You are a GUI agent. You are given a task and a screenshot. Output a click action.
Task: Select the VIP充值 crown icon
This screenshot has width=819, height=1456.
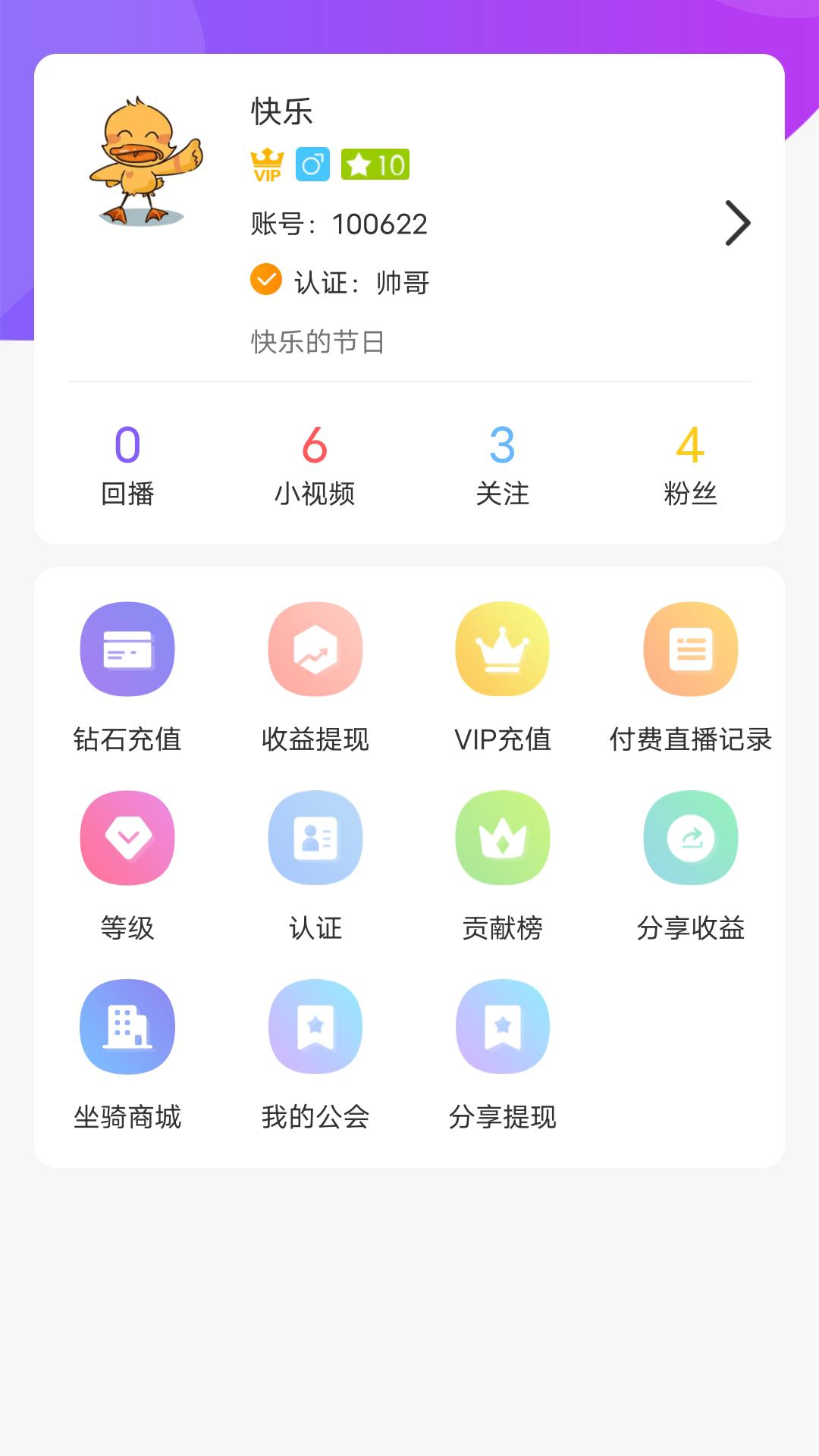(x=503, y=649)
